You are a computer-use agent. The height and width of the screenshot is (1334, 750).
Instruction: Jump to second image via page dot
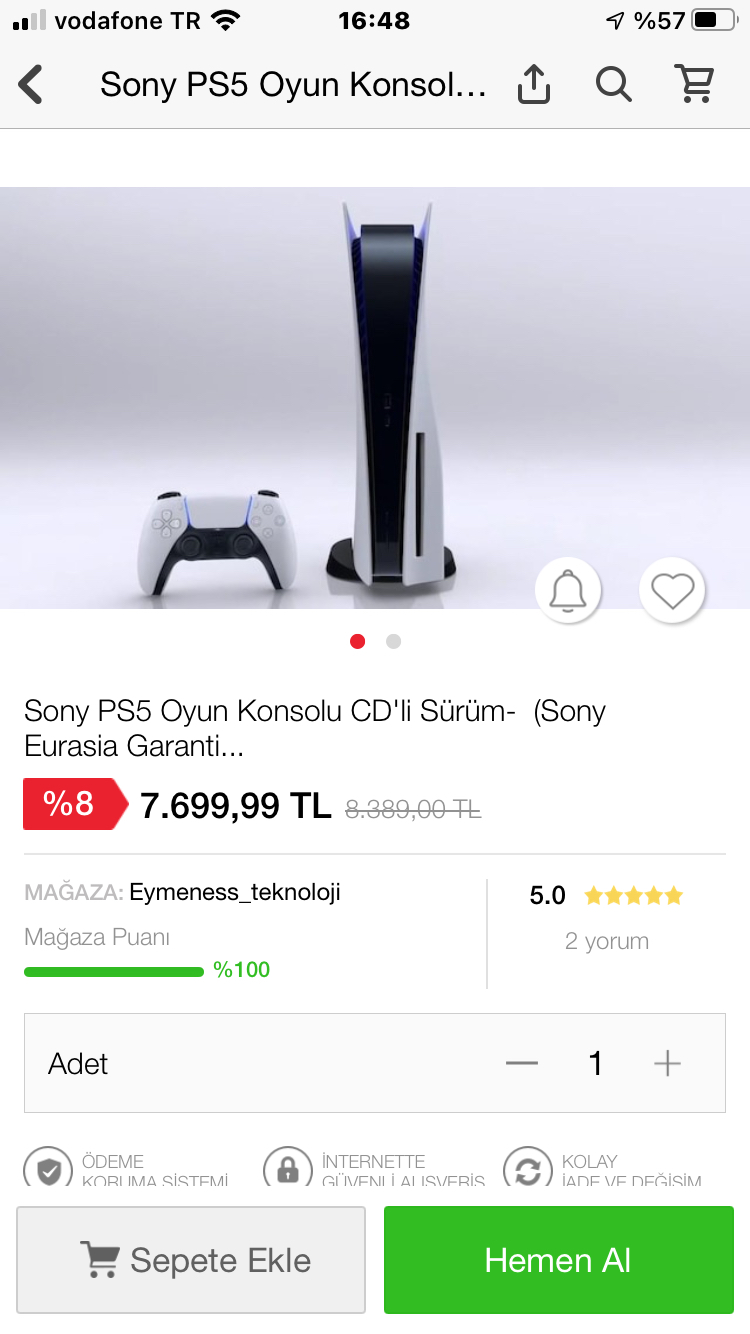[x=393, y=642]
